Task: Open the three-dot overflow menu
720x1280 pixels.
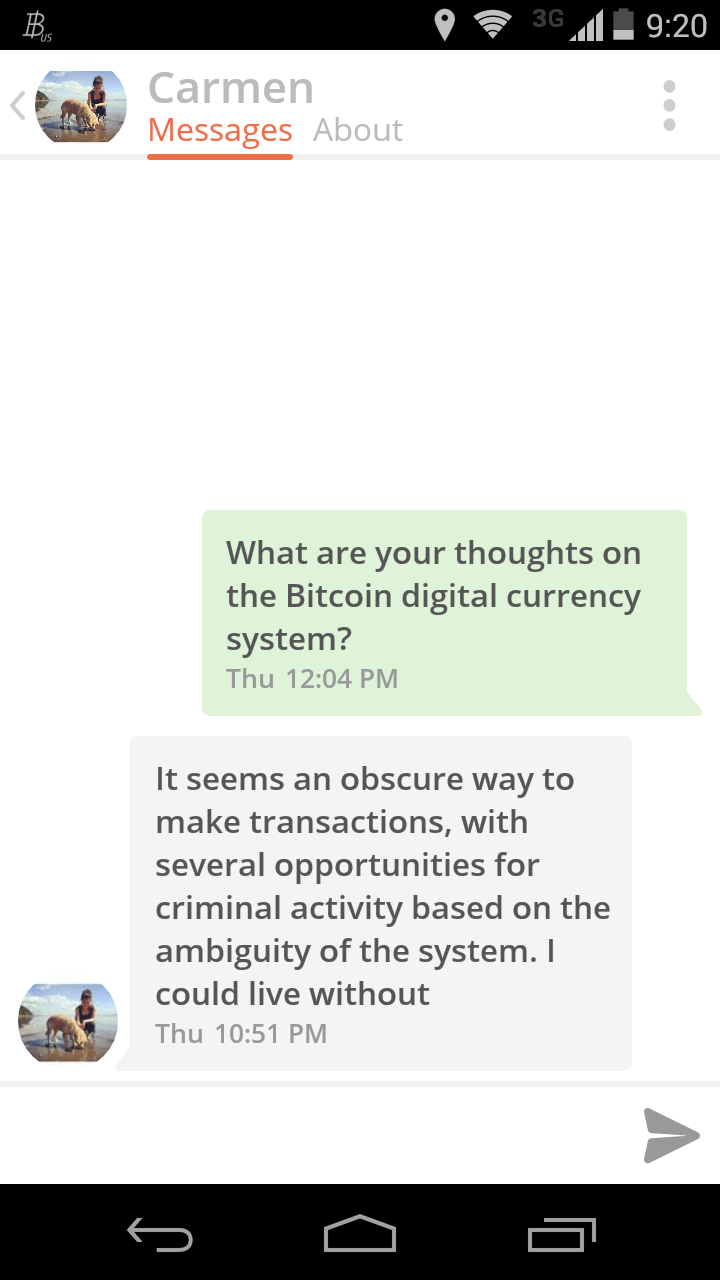Action: click(x=669, y=105)
